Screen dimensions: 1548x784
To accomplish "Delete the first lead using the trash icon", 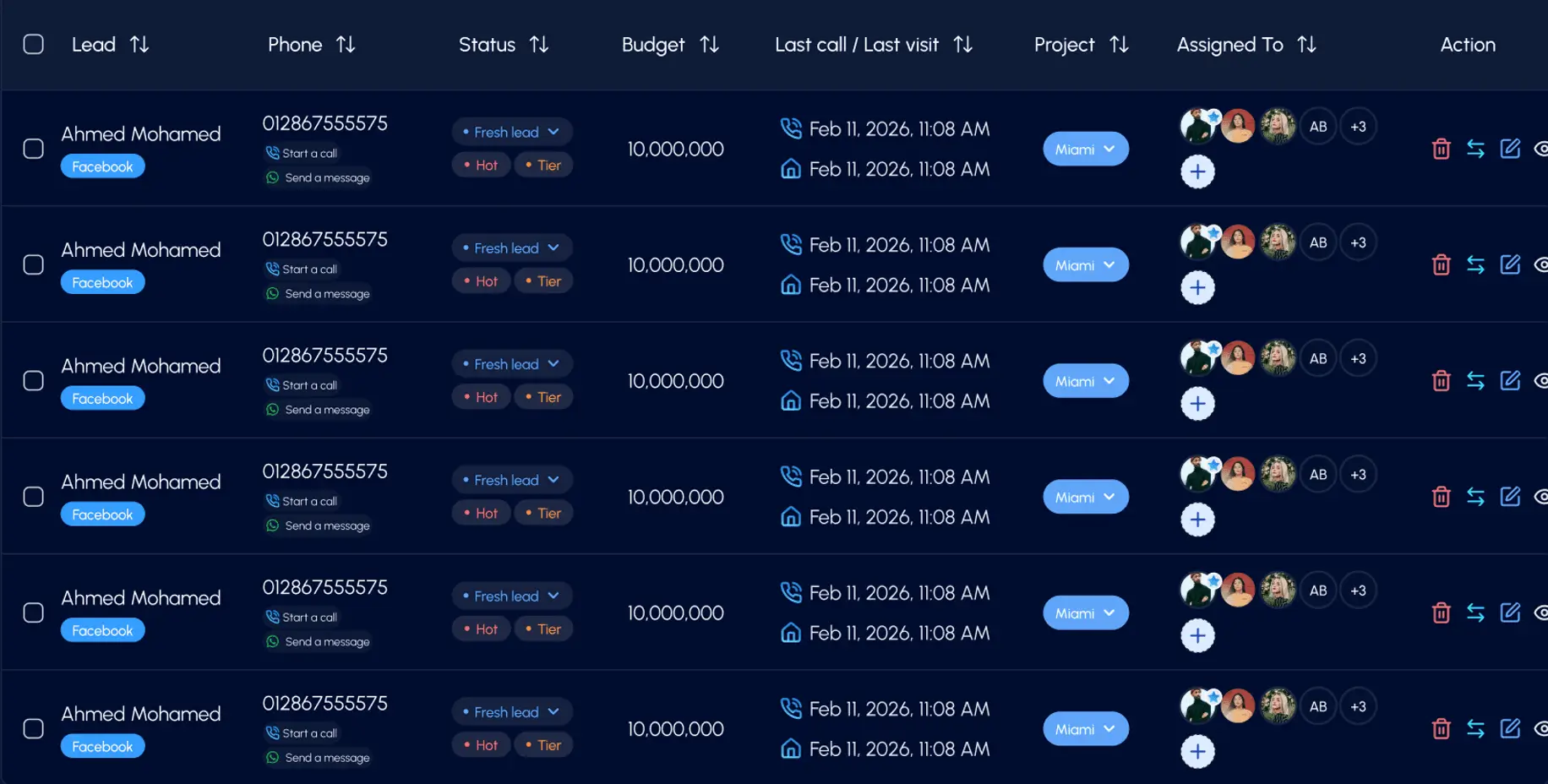I will 1441,150.
